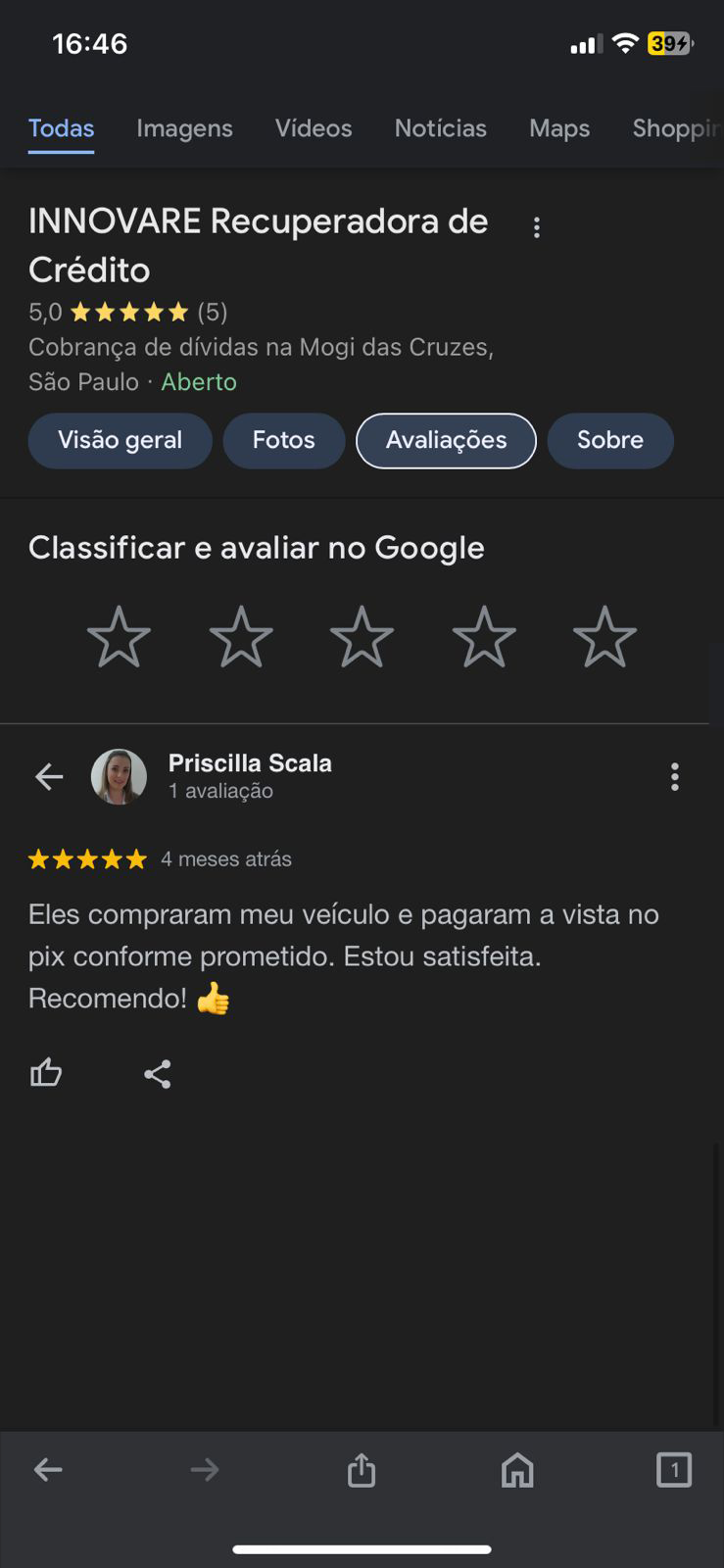
Task: Open the Fotos chip
Action: pos(283,440)
